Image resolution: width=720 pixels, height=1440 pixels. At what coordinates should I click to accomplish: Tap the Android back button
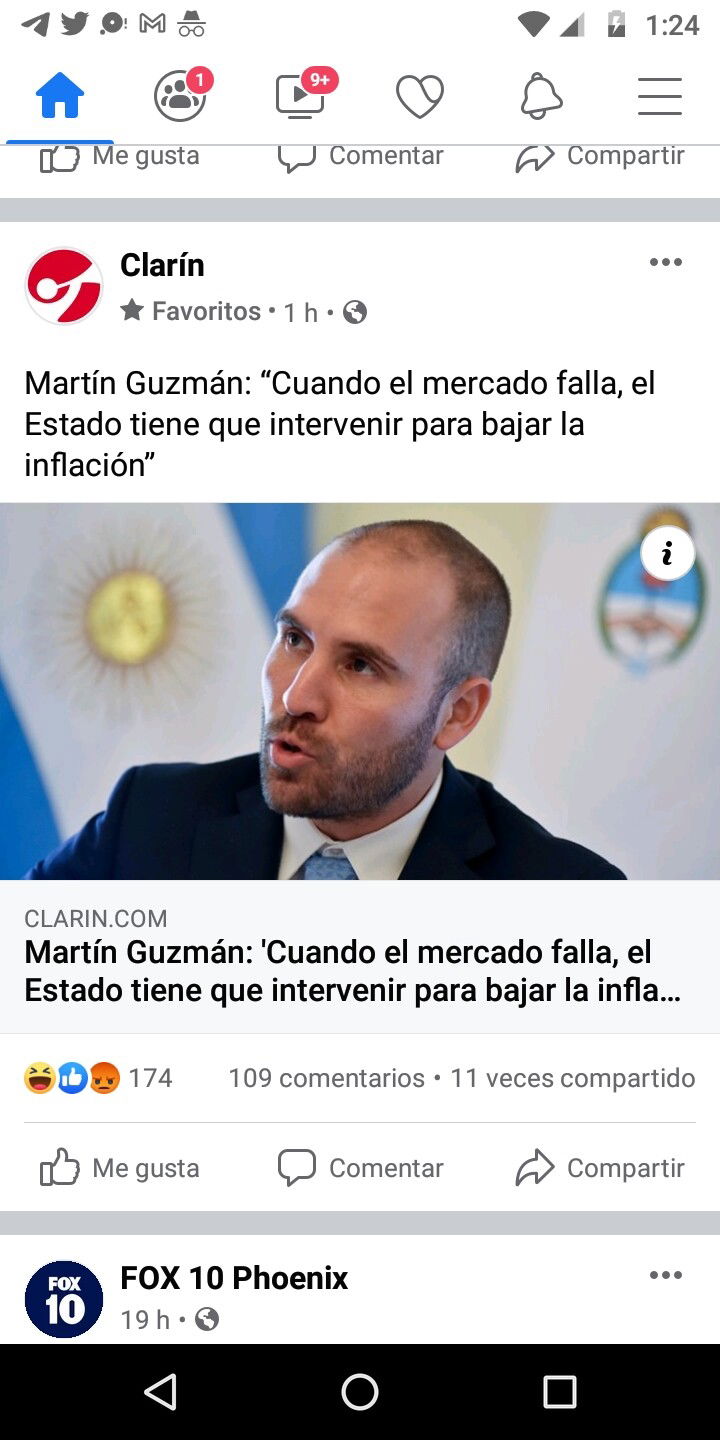[x=160, y=1391]
